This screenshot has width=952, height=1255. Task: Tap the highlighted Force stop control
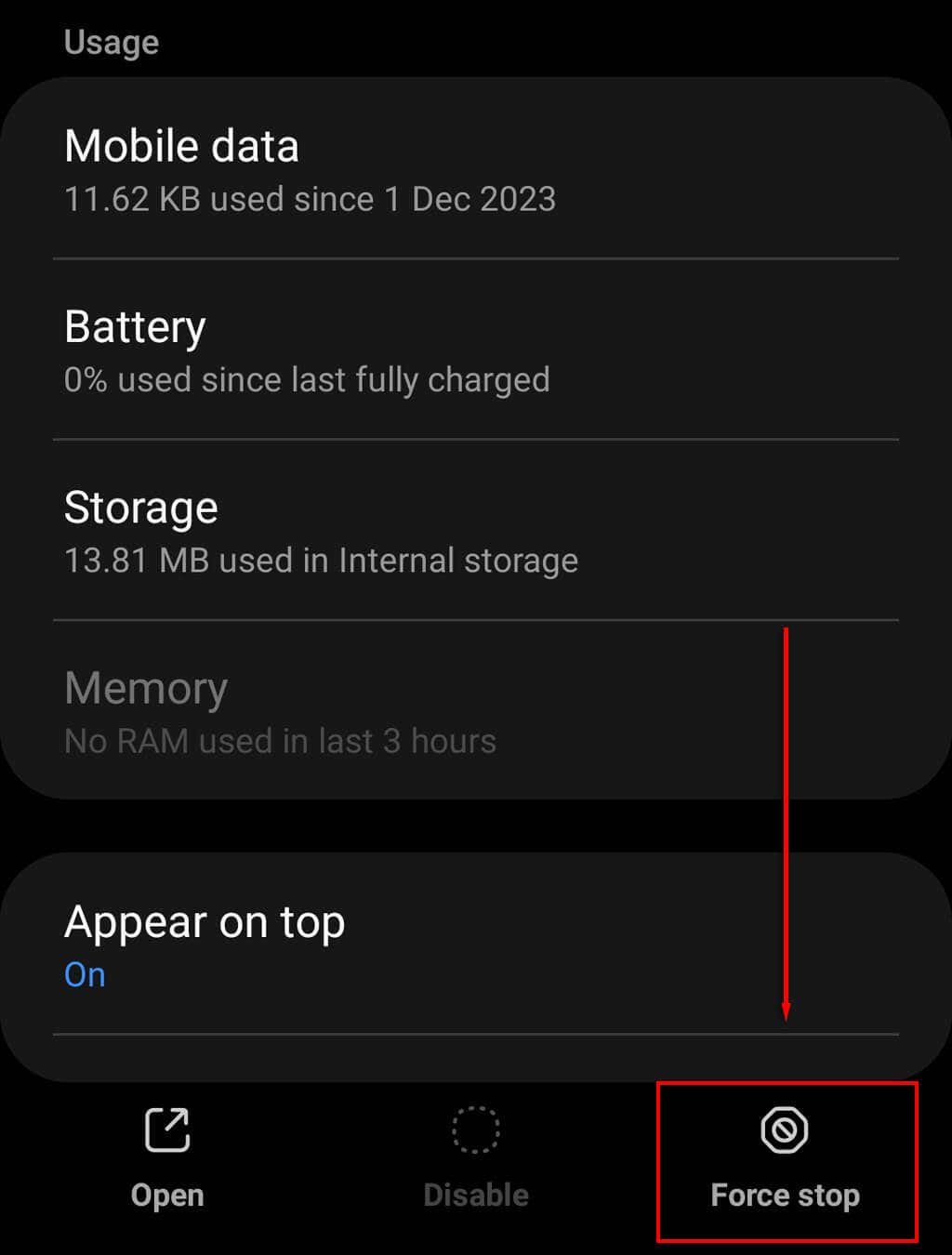(x=786, y=1162)
